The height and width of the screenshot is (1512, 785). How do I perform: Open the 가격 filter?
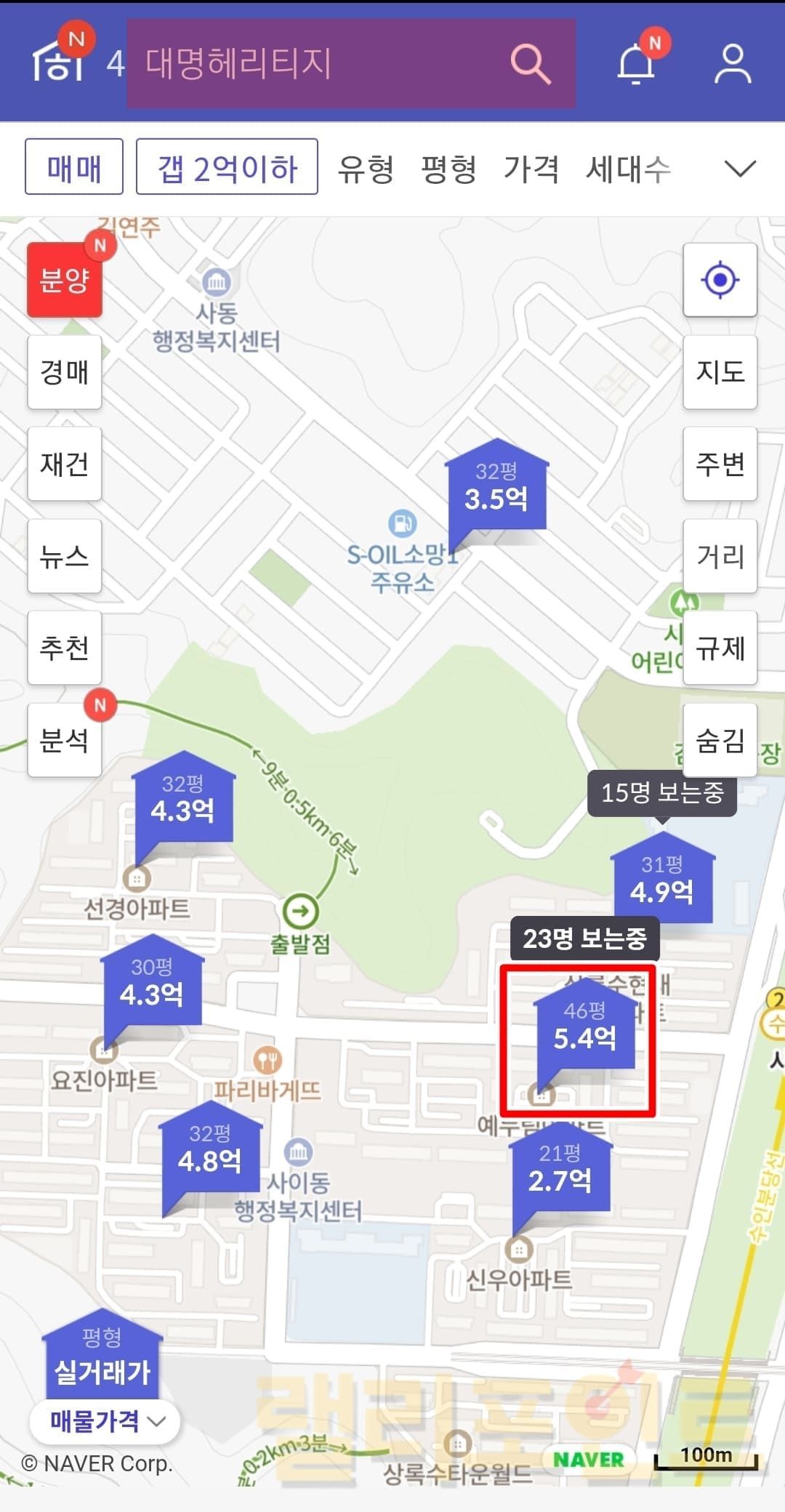531,169
